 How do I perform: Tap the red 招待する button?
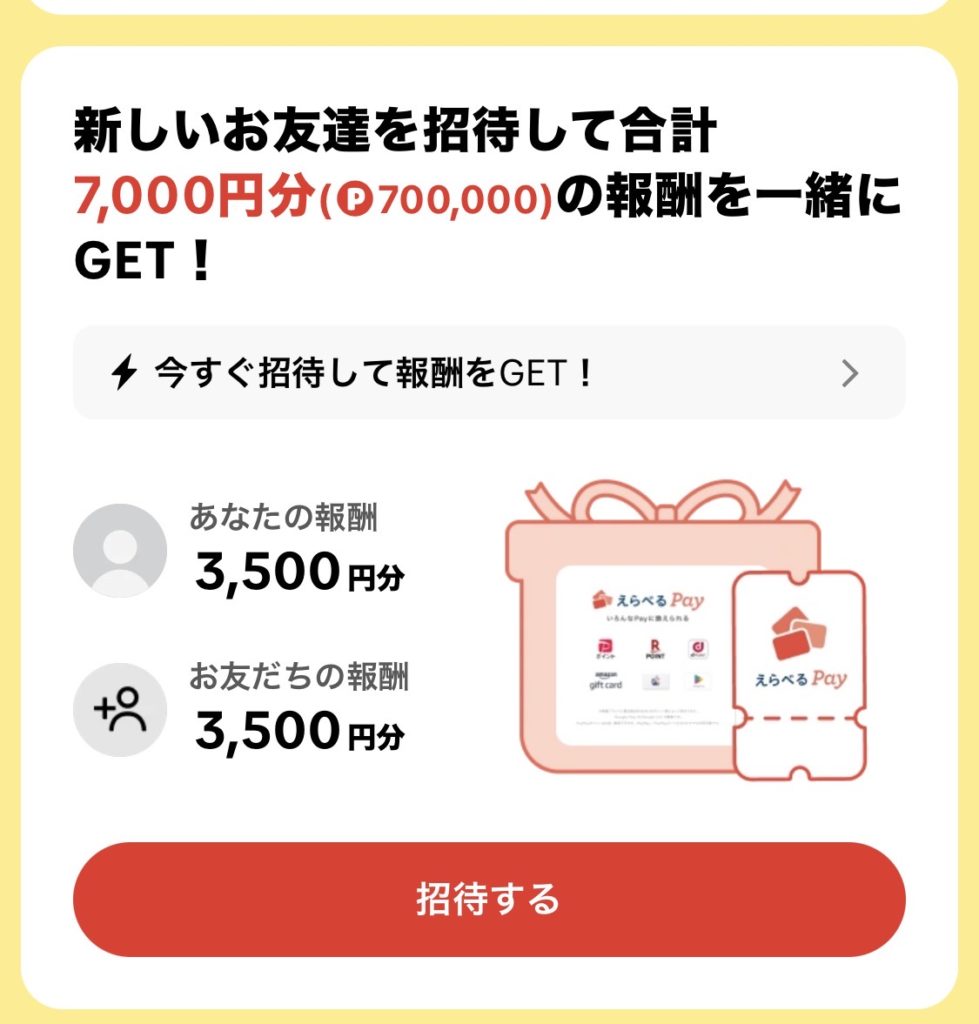[x=488, y=899]
